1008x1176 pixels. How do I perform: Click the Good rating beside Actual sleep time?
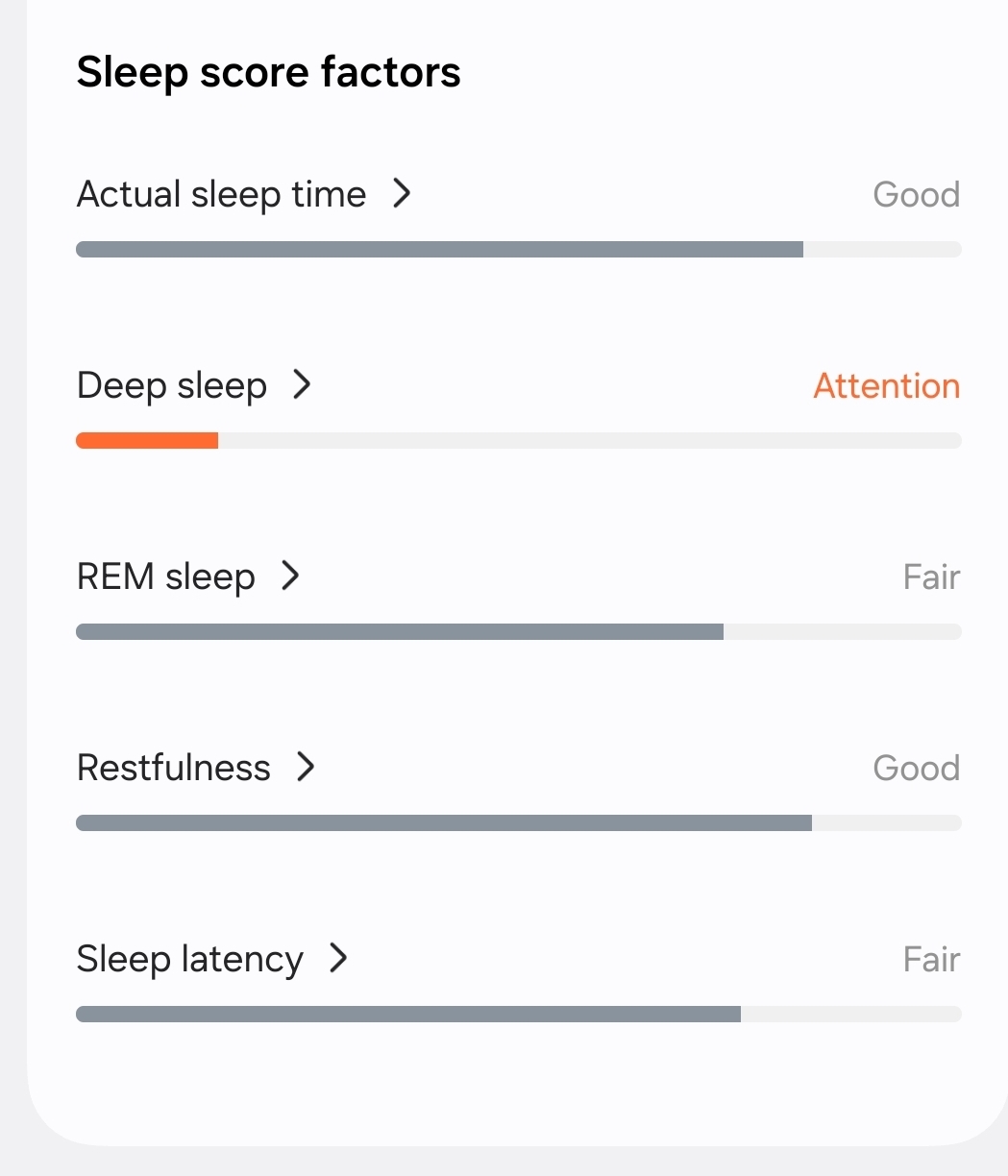(x=916, y=194)
